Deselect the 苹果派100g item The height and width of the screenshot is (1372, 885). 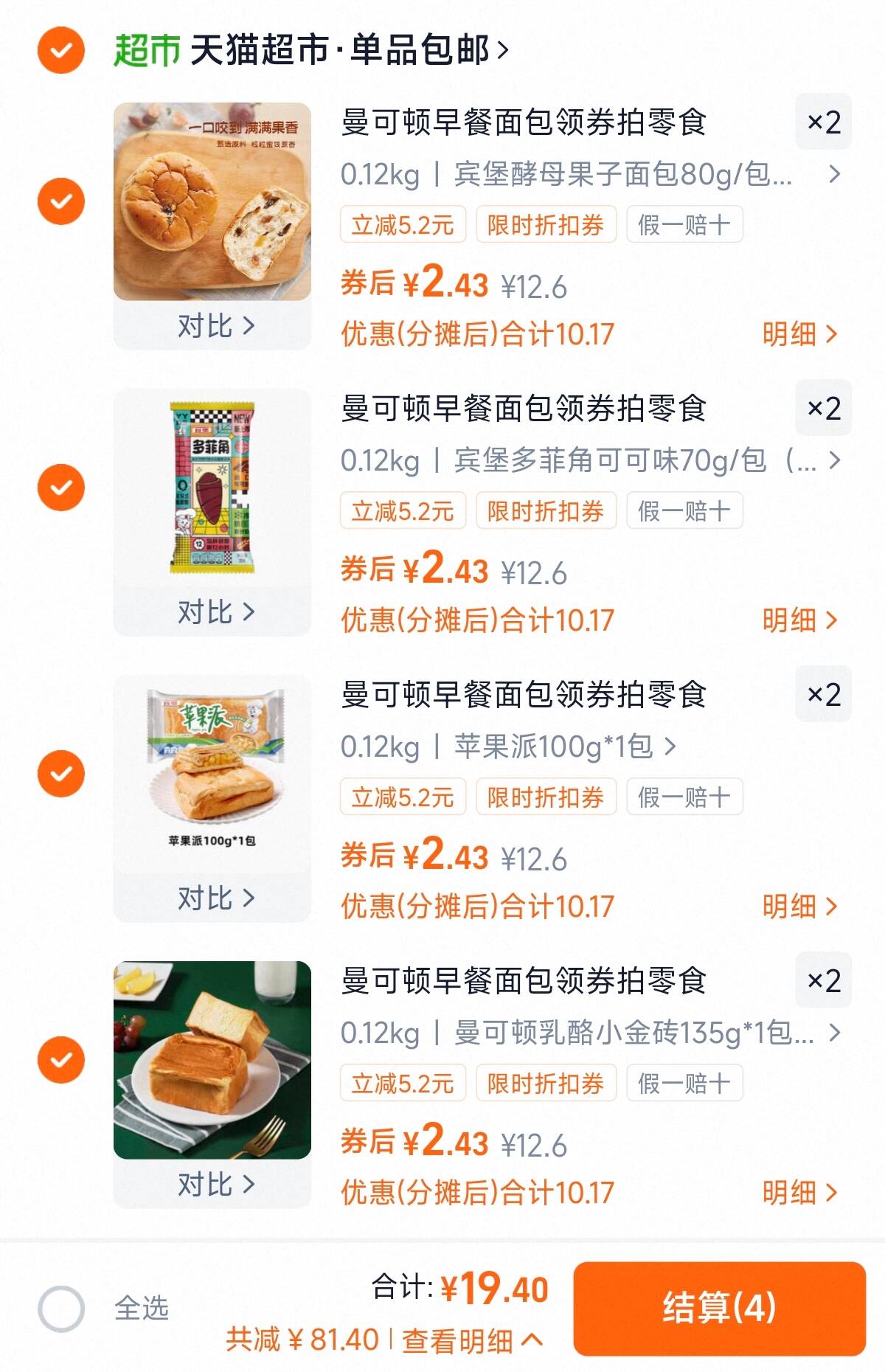60,773
